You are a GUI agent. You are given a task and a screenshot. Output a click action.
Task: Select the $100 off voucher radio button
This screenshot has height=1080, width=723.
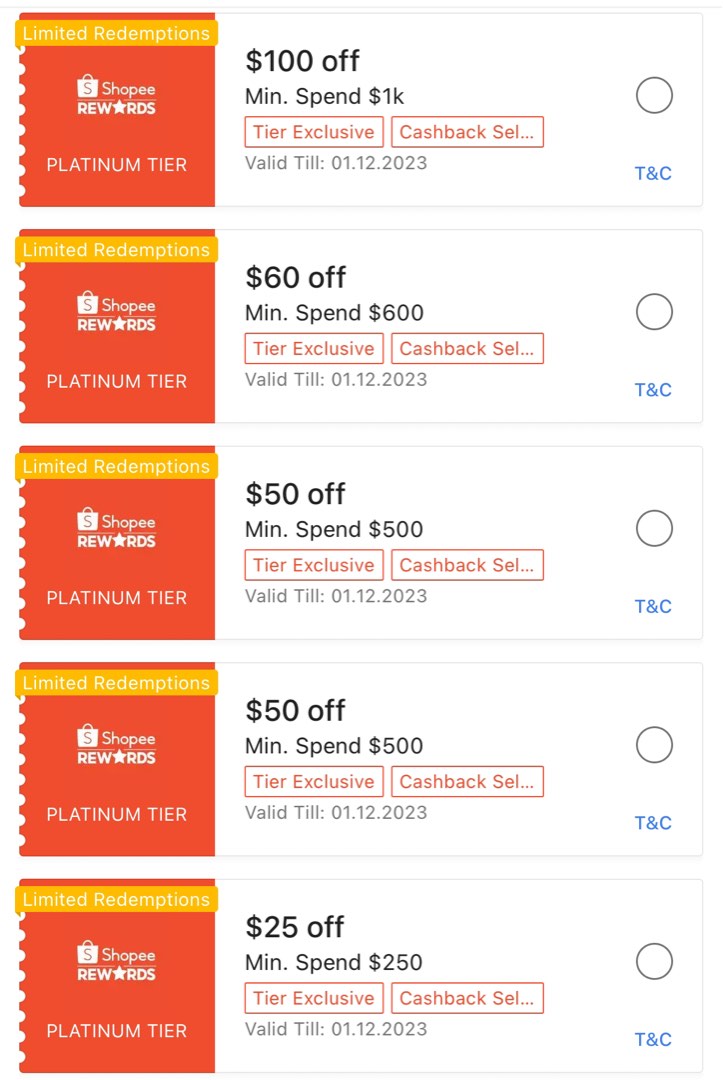tap(654, 95)
